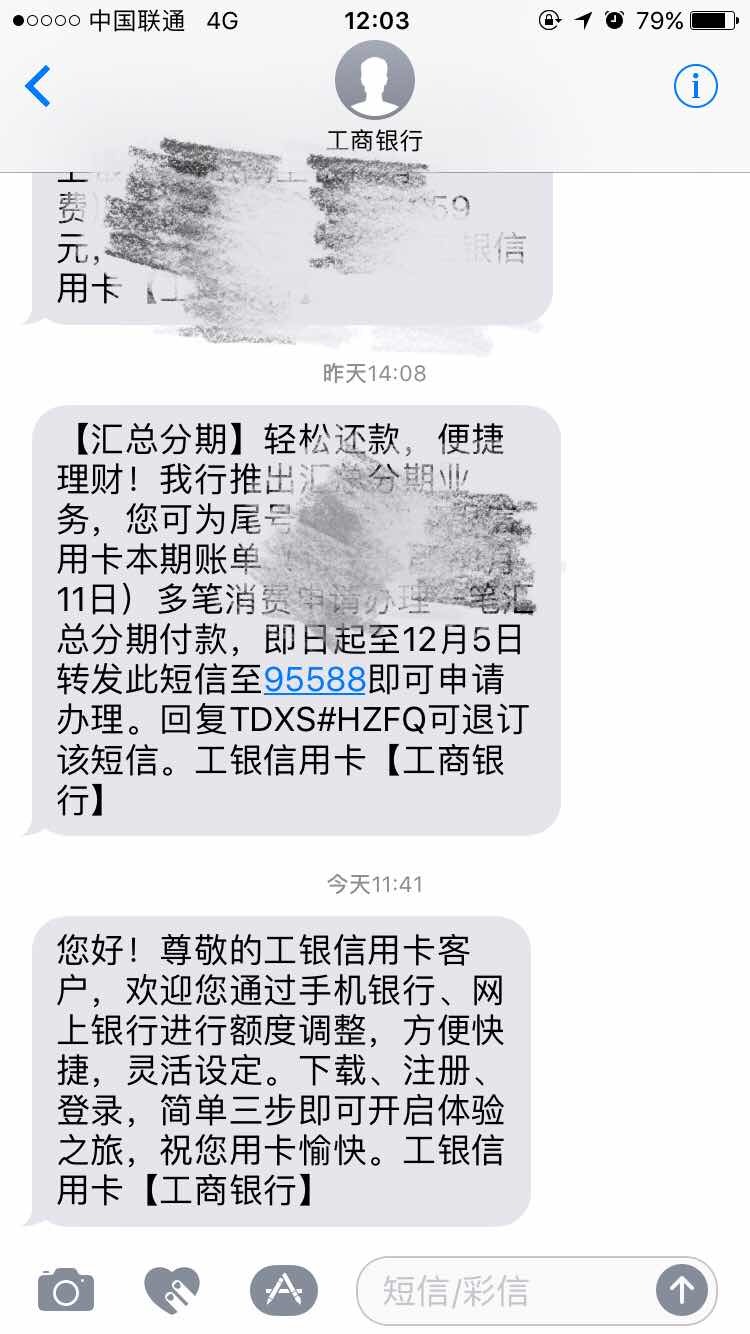This screenshot has width=750, height=1334.
Task: Open the camera icon beside message field
Action: click(65, 1290)
